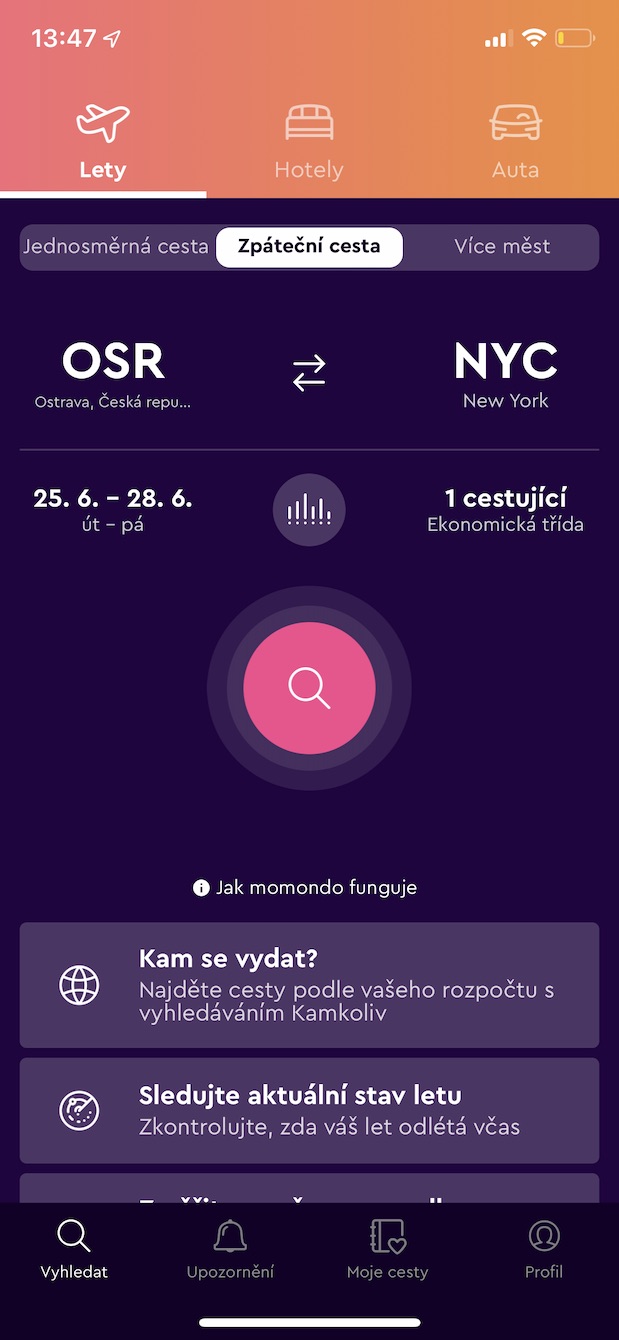619x1340 pixels.
Task: Switch to the Profil tab
Action: pos(544,1250)
